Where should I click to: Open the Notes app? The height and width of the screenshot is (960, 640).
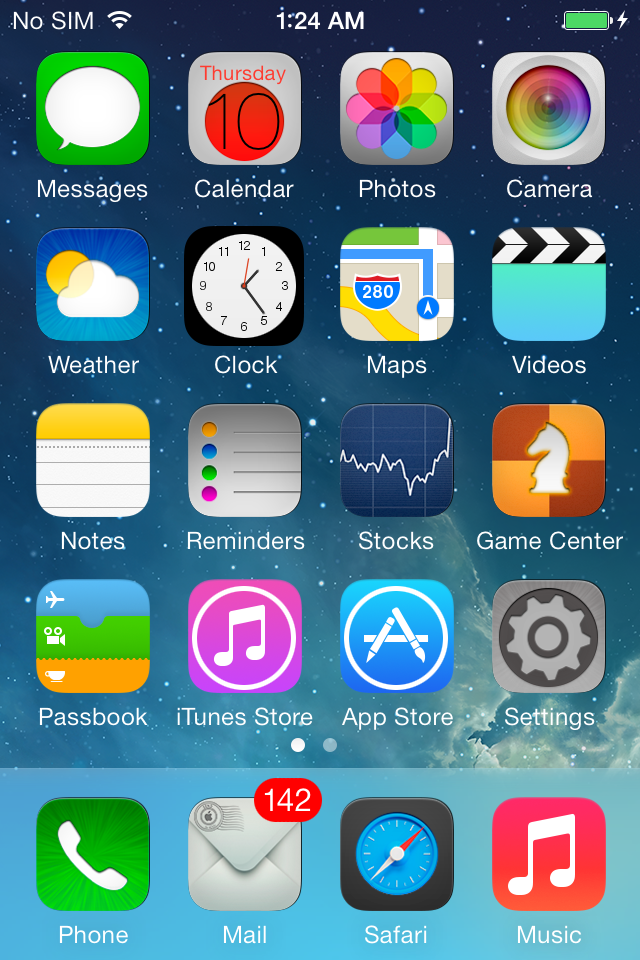tap(93, 460)
